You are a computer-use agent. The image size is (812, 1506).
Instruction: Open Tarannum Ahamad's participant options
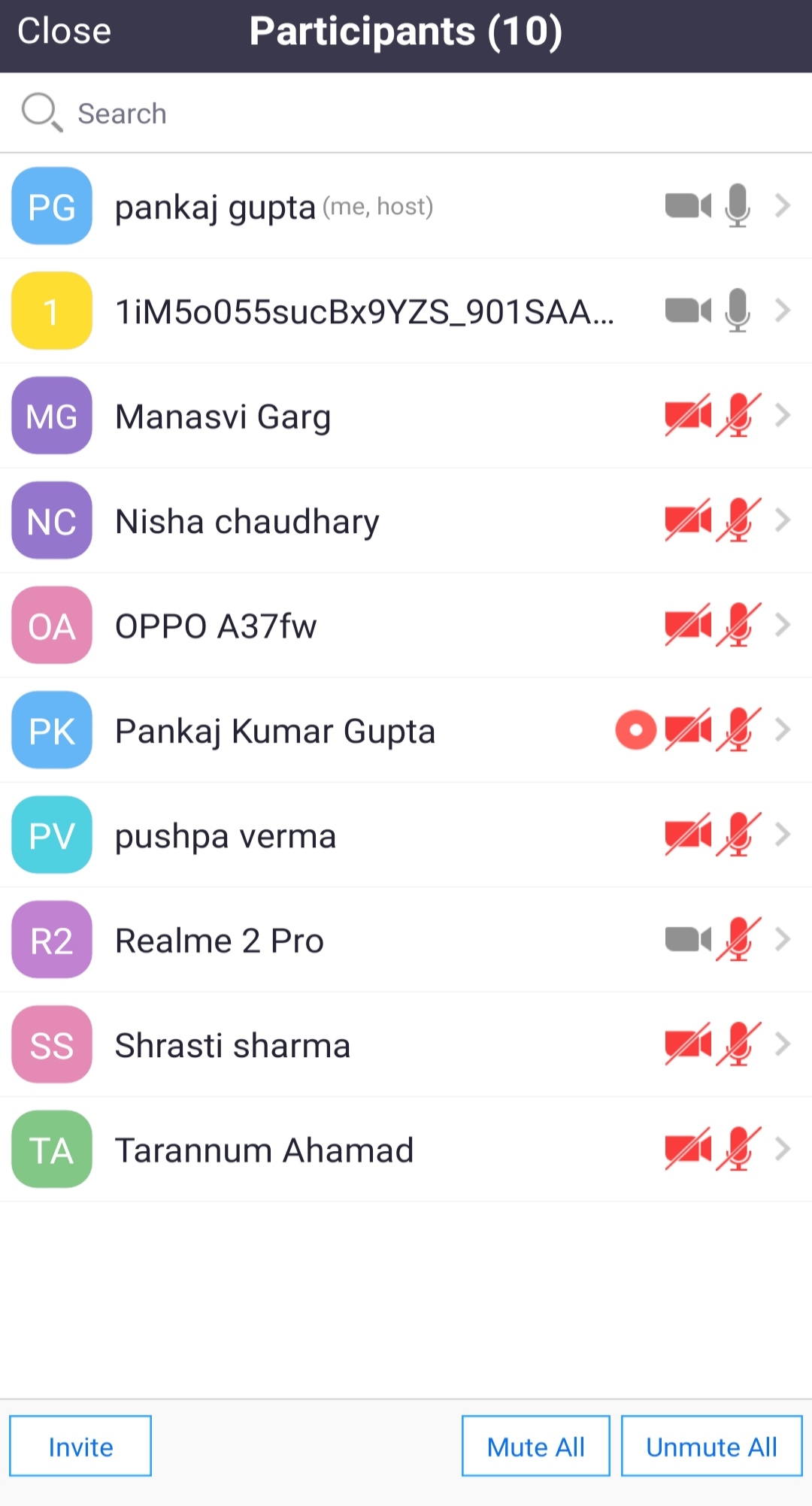click(x=406, y=1150)
